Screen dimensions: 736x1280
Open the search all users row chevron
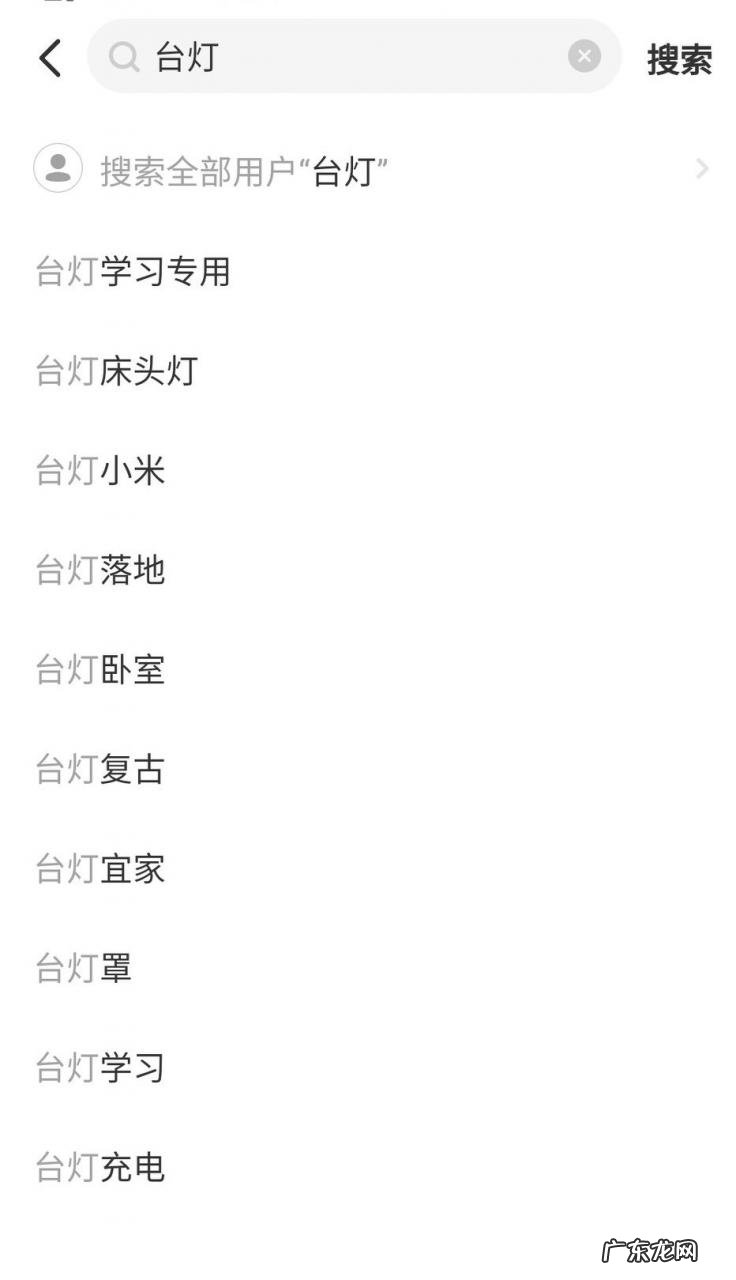coord(702,170)
